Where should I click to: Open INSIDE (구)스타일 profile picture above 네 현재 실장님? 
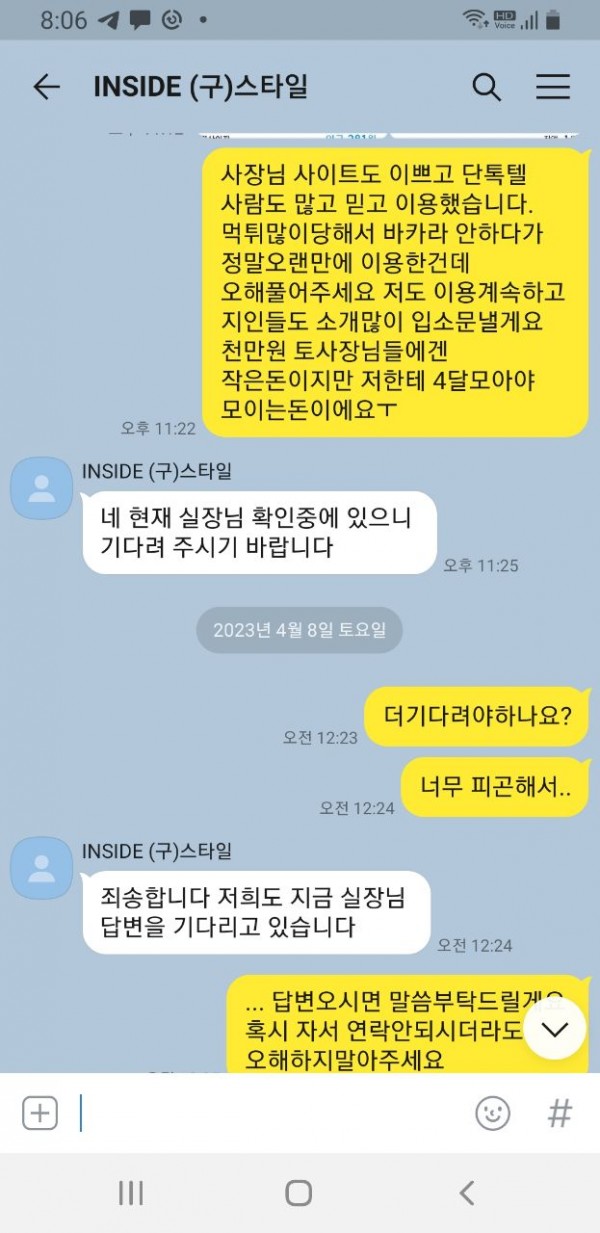(41, 489)
